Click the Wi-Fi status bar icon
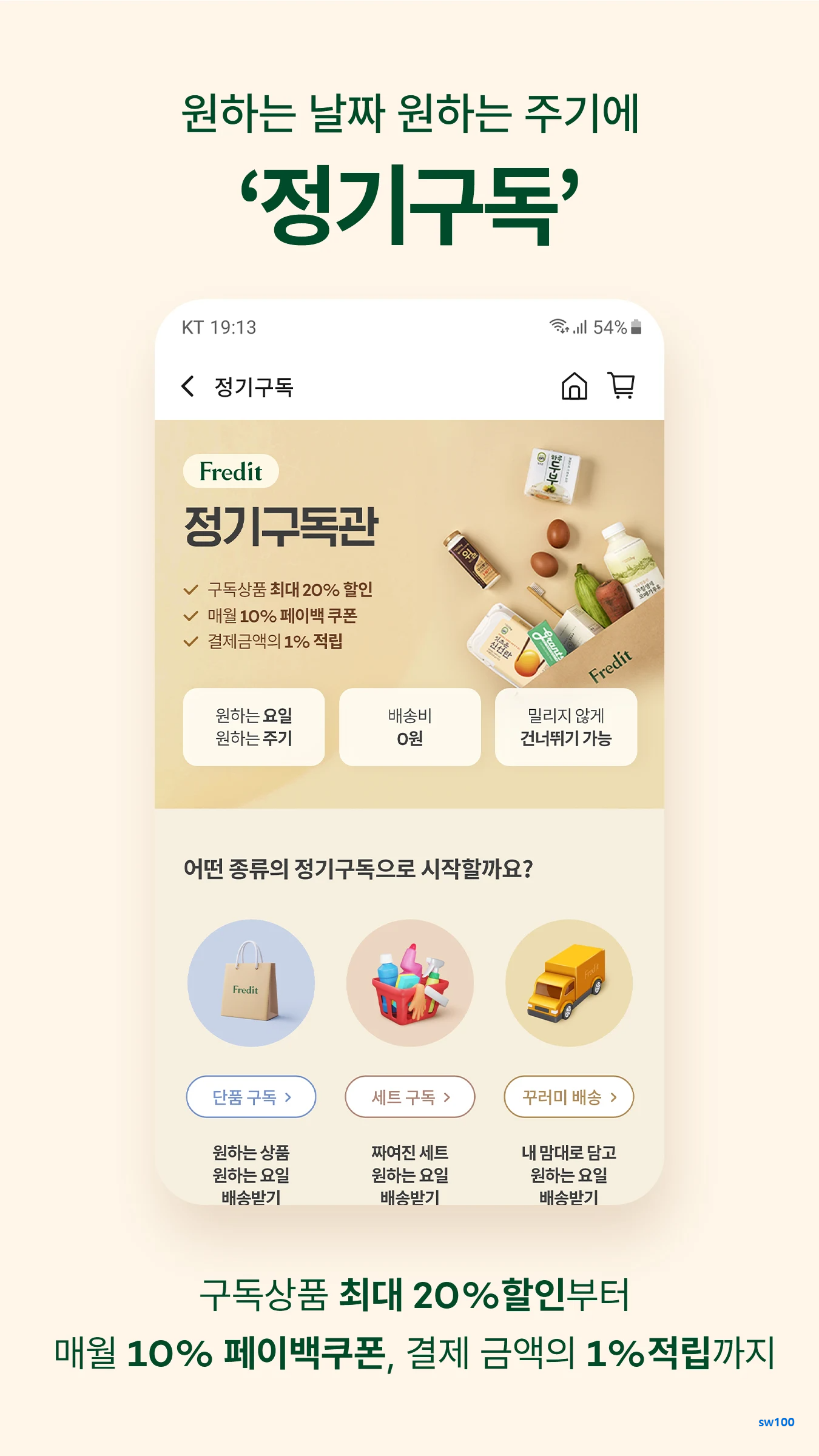This screenshot has height=1456, width=819. tap(558, 325)
